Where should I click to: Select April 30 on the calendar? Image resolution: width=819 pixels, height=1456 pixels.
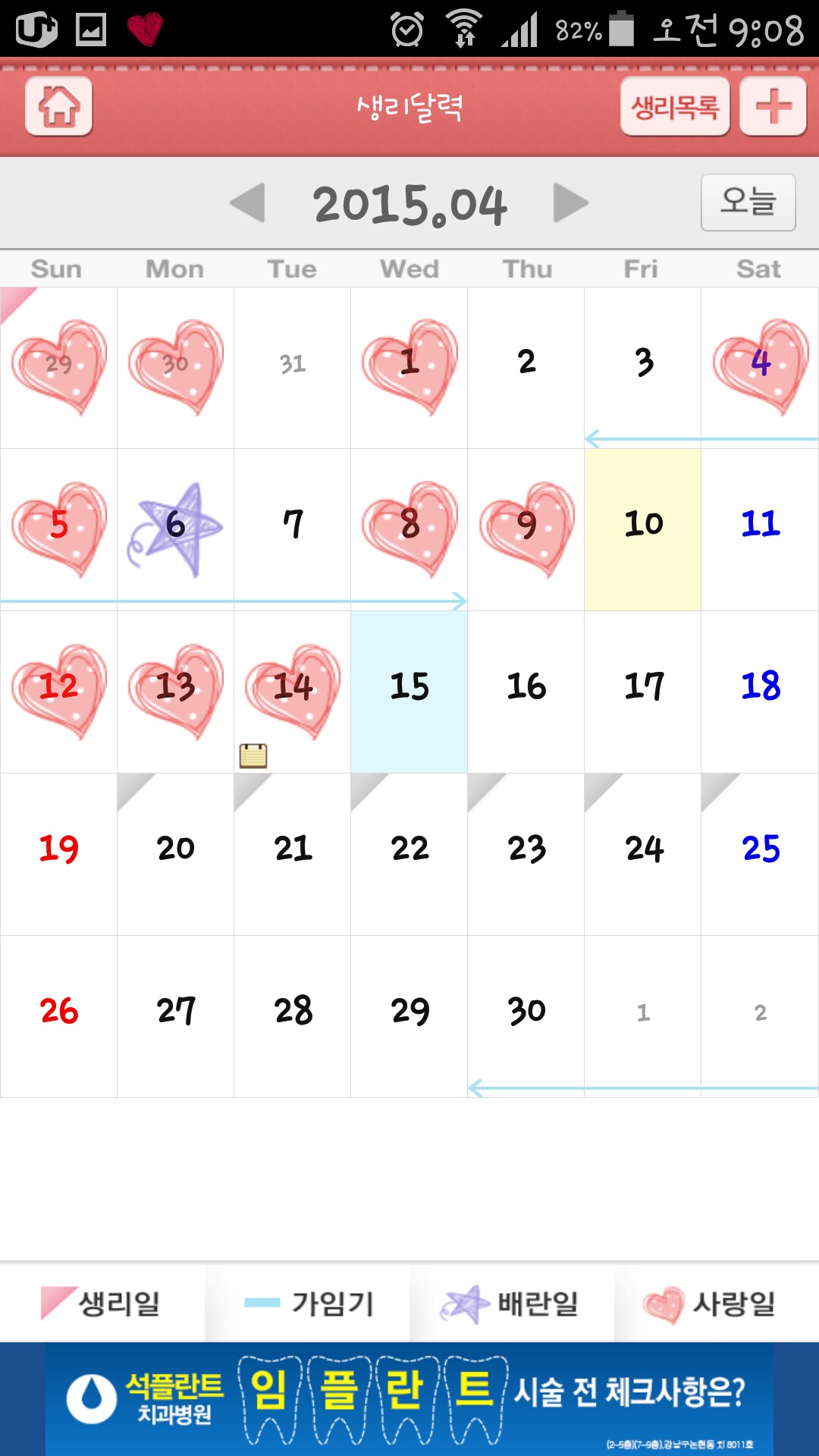(526, 1015)
